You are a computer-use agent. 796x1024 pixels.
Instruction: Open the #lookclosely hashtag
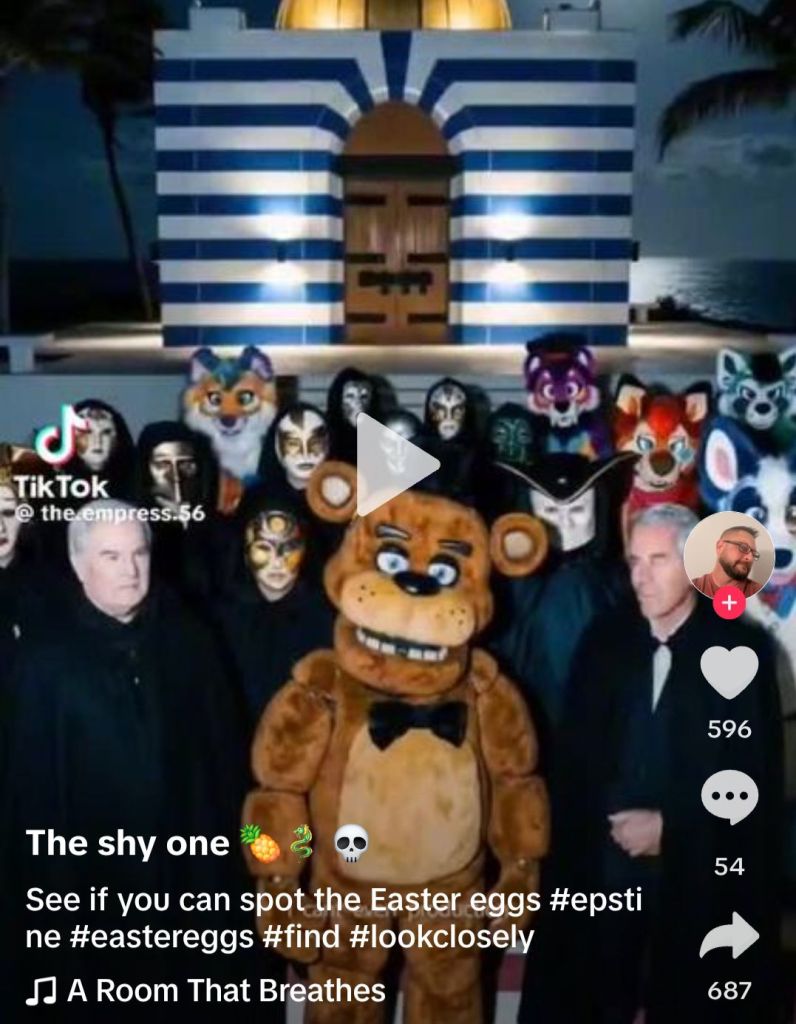[x=457, y=937]
